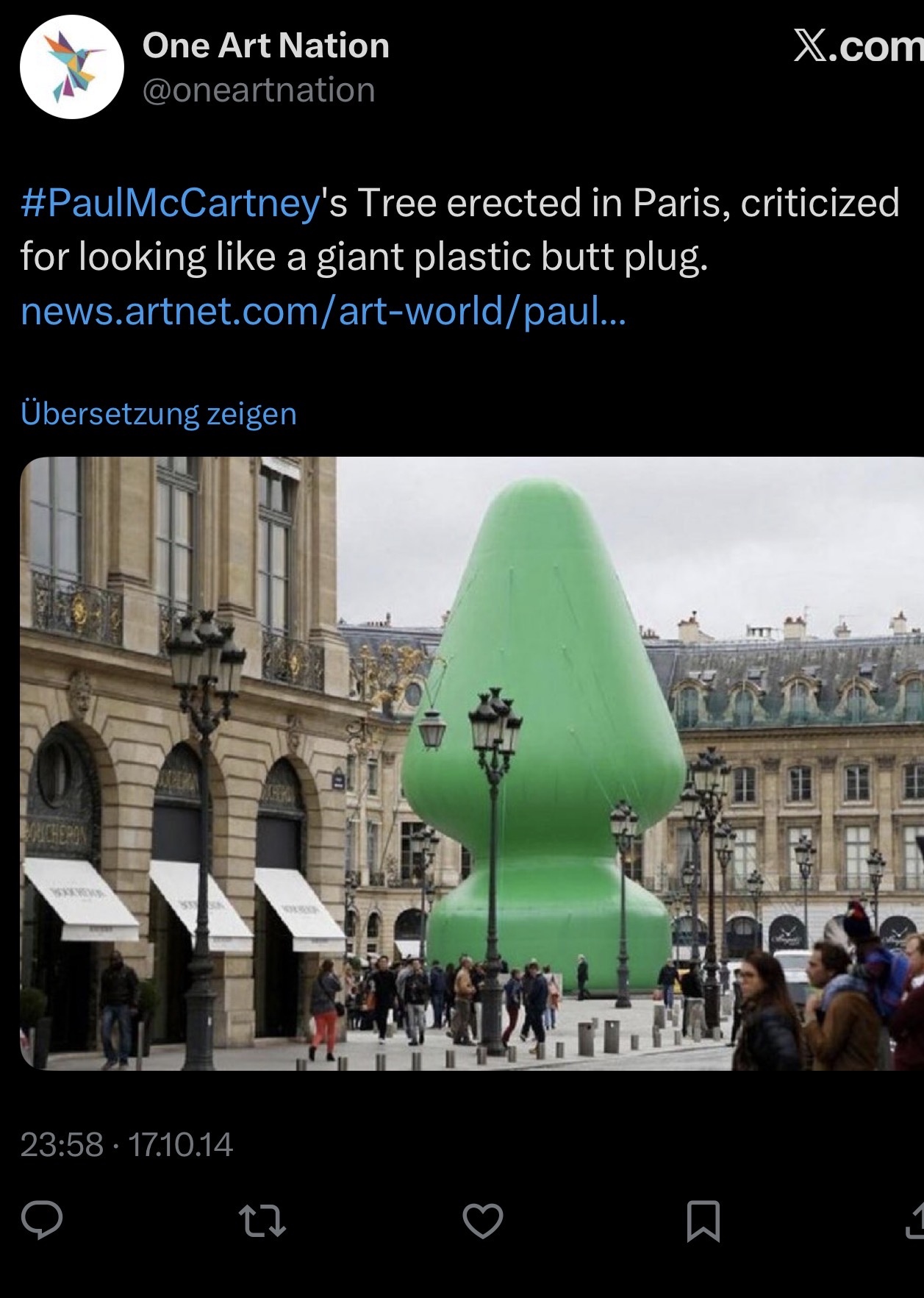Share this post

point(915,1221)
